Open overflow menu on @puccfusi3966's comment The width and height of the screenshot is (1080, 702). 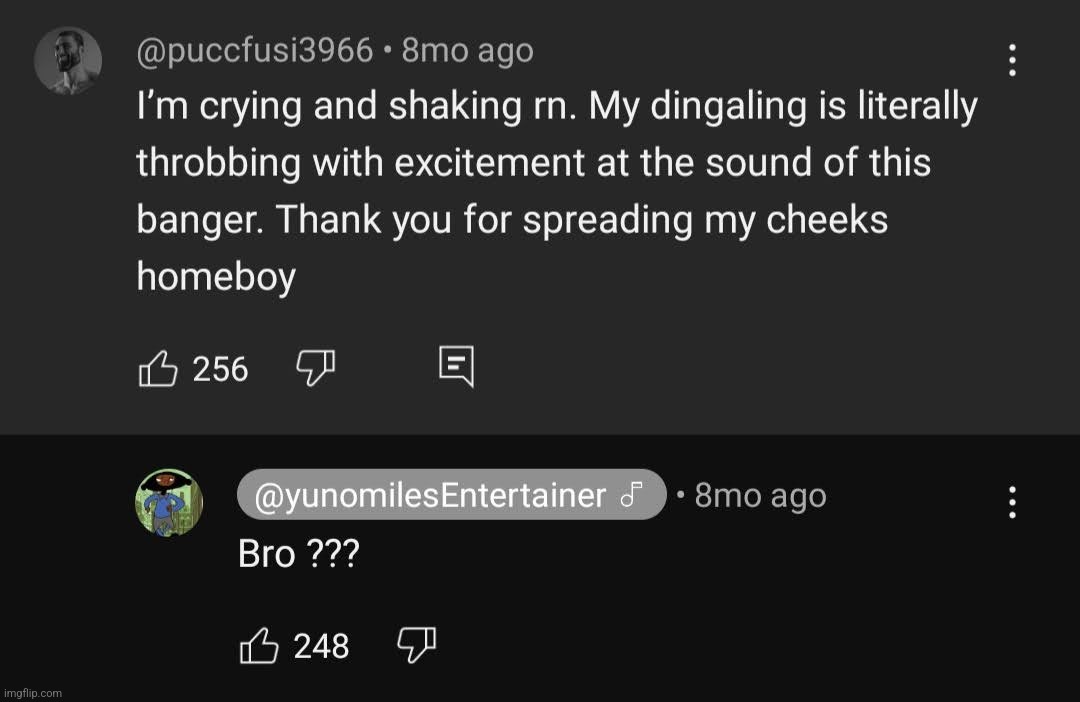pyautogui.click(x=1012, y=61)
